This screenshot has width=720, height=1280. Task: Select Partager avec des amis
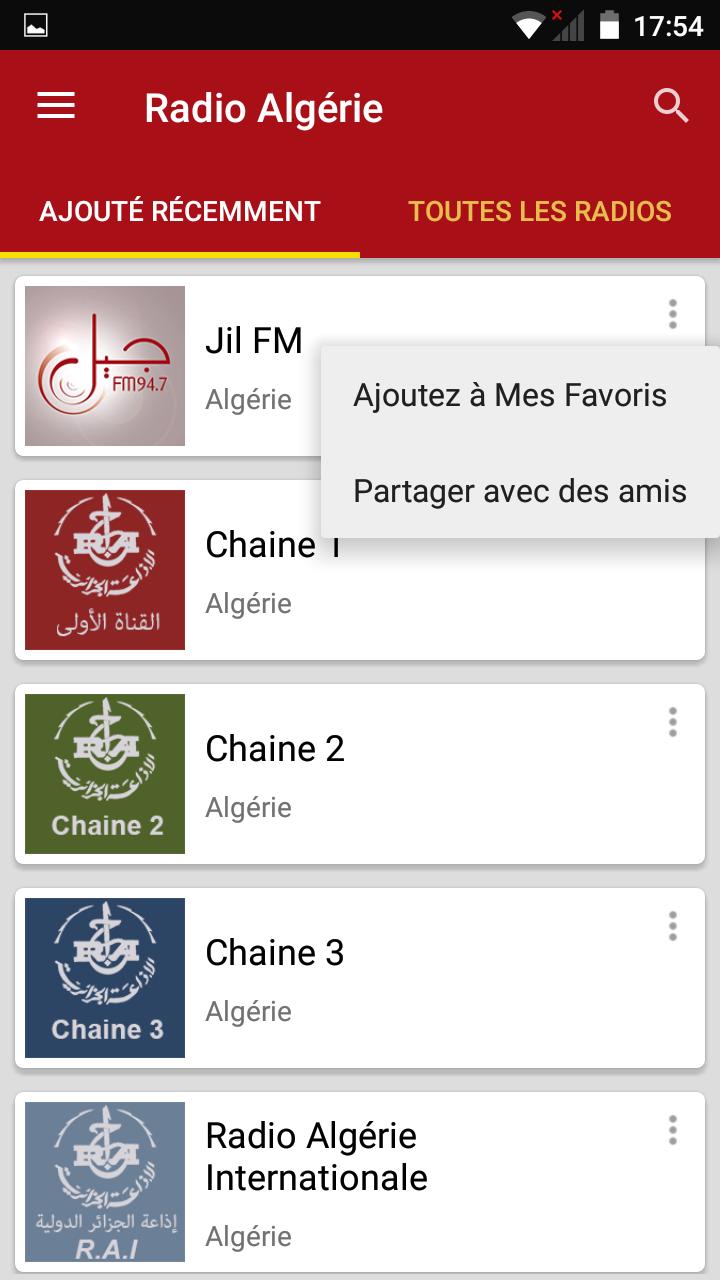[x=520, y=491]
